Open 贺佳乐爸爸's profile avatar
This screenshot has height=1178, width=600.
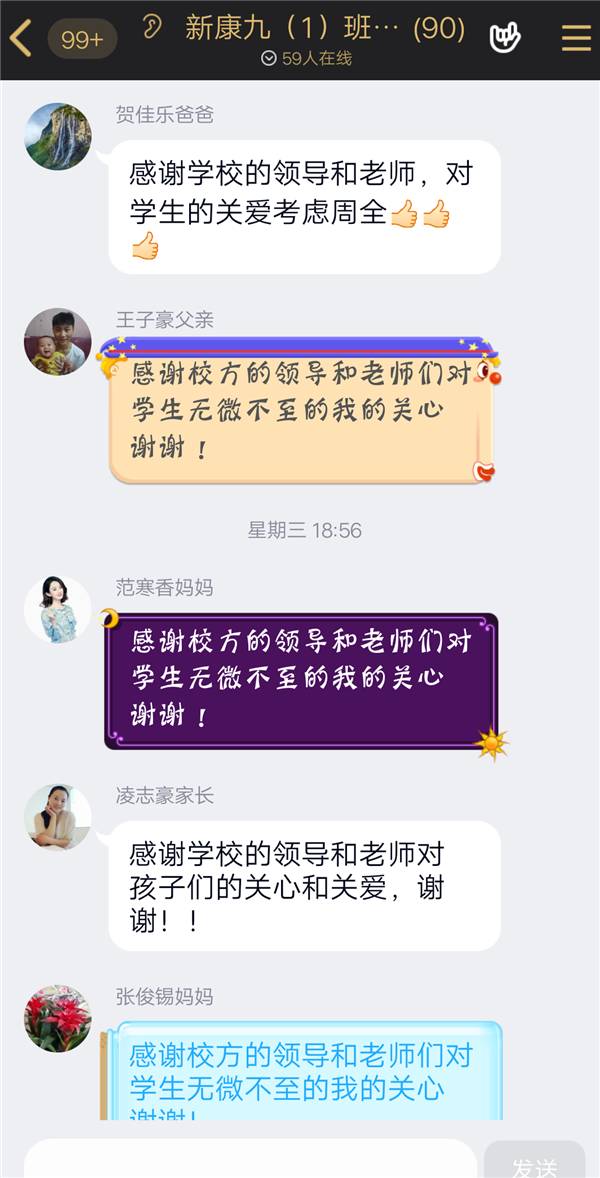[x=58, y=136]
